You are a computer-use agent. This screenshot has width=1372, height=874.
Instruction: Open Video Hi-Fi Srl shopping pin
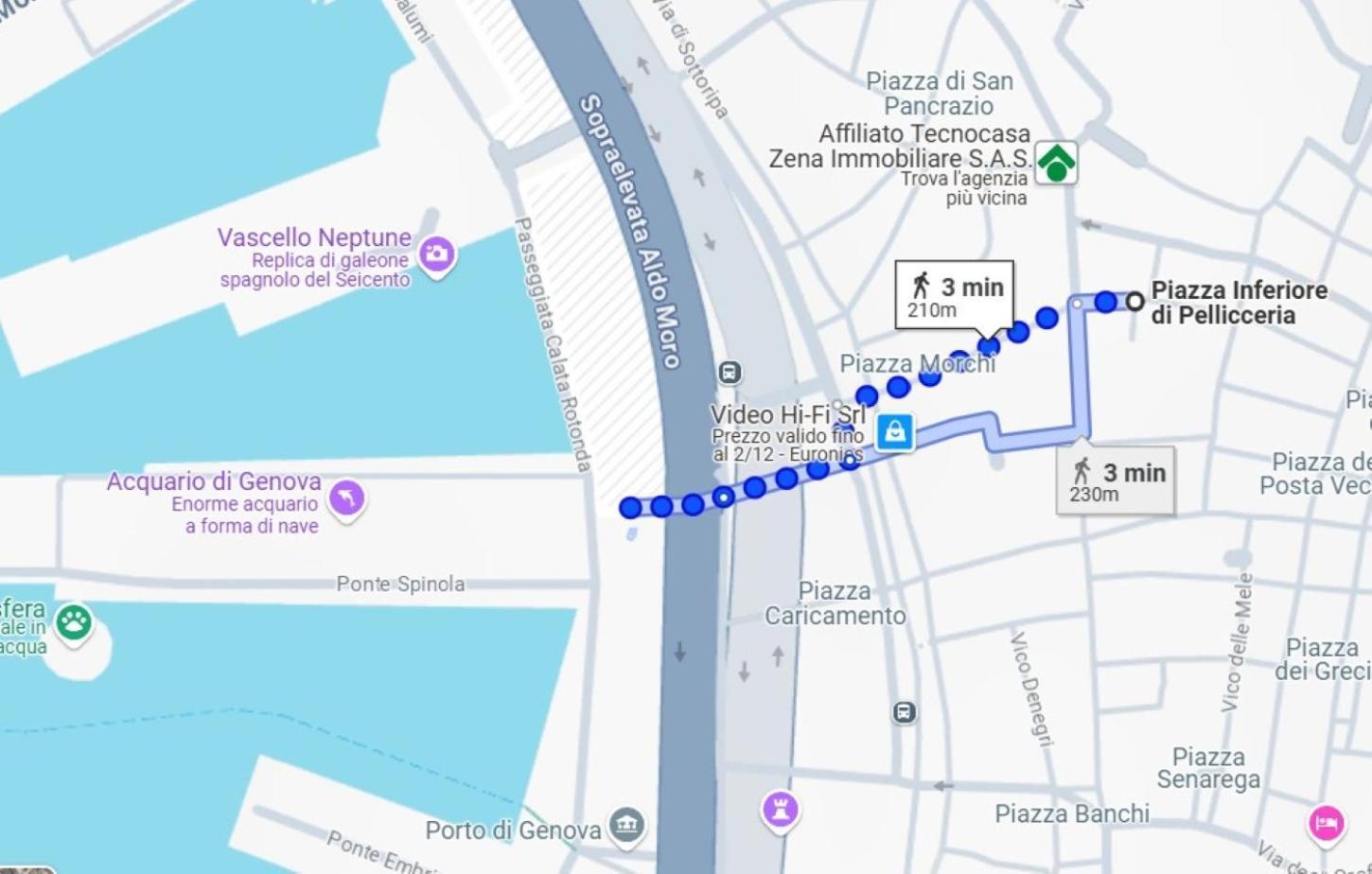tap(894, 431)
